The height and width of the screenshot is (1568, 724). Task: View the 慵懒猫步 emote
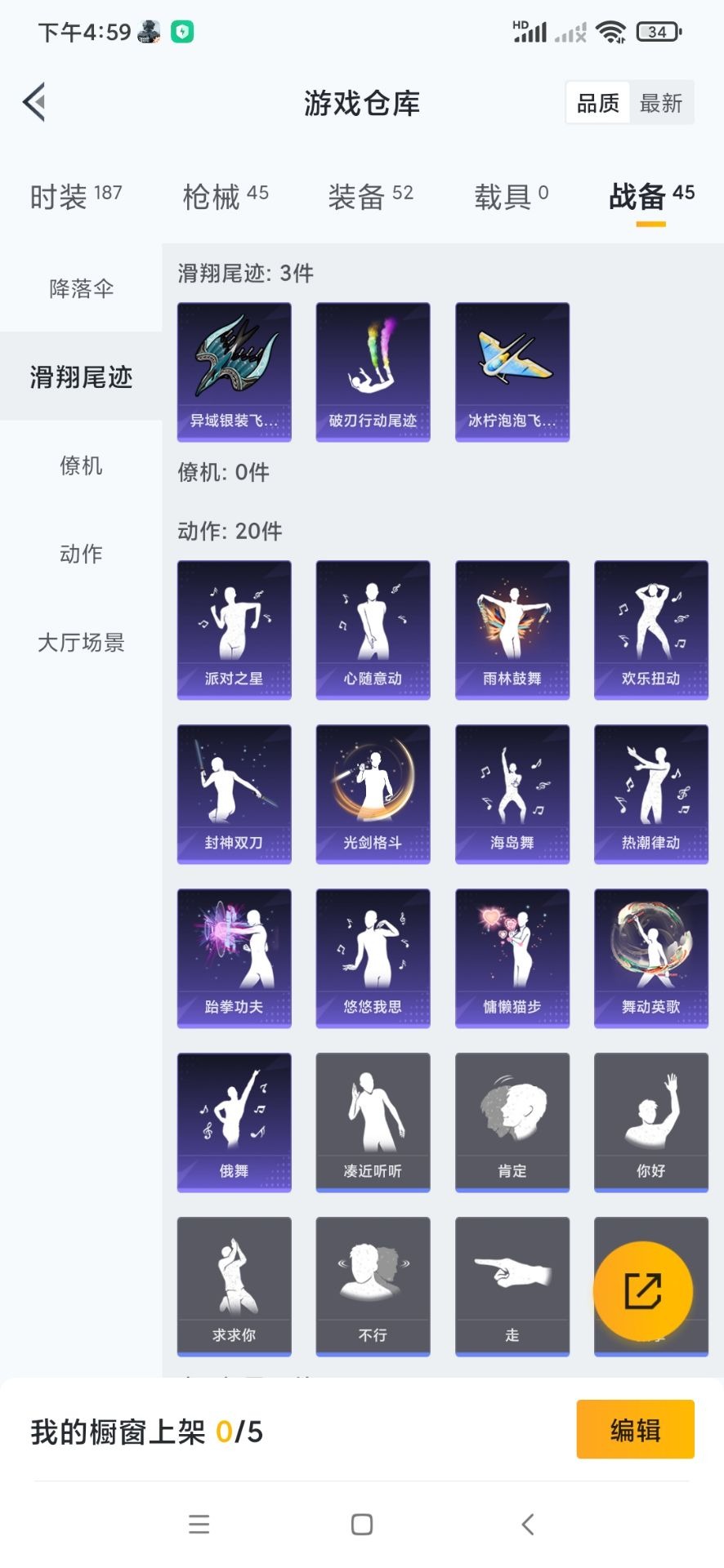point(512,958)
